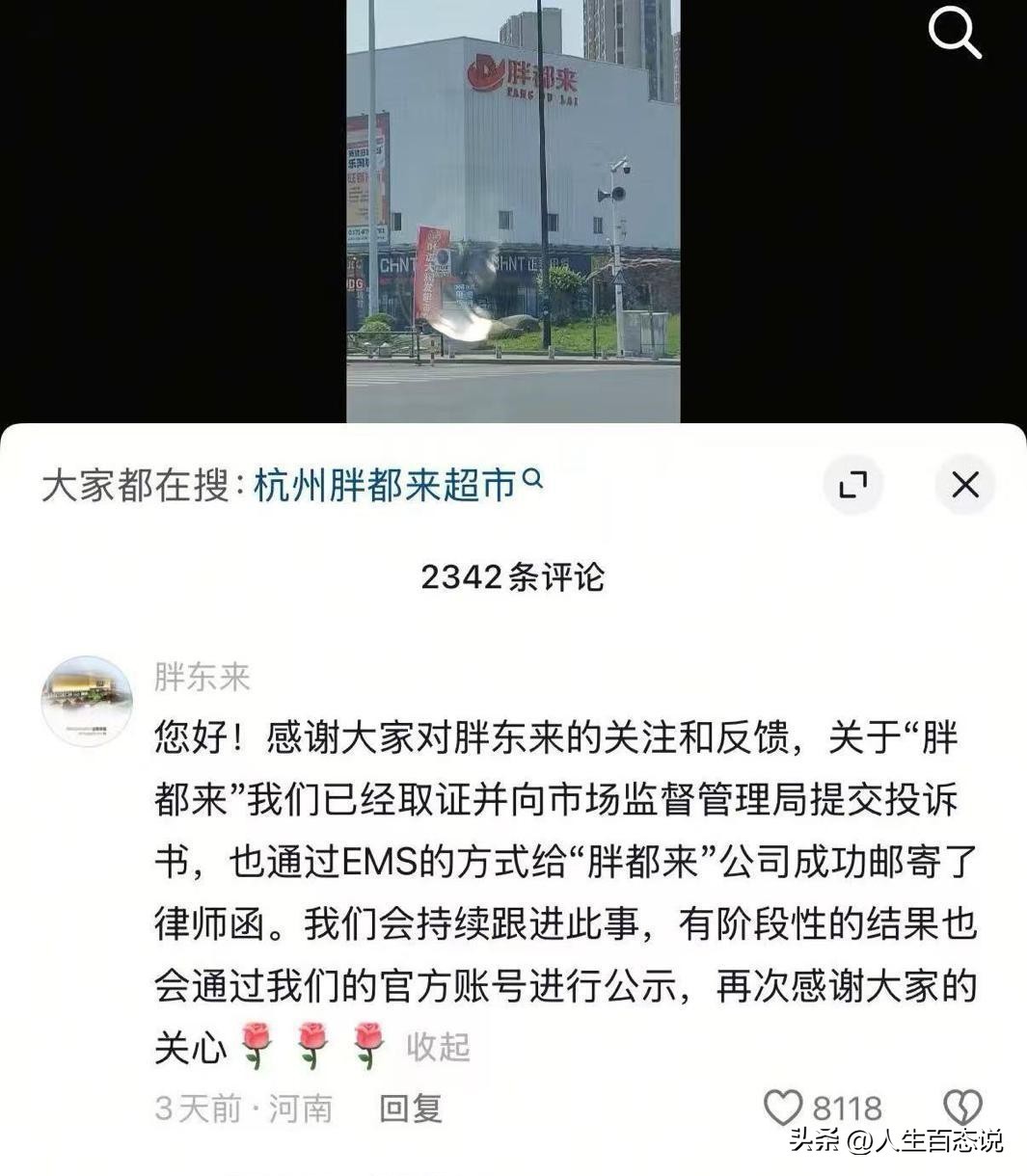Open 胖东来's profile avatar
The width and height of the screenshot is (1027, 1176).
pos(87,702)
